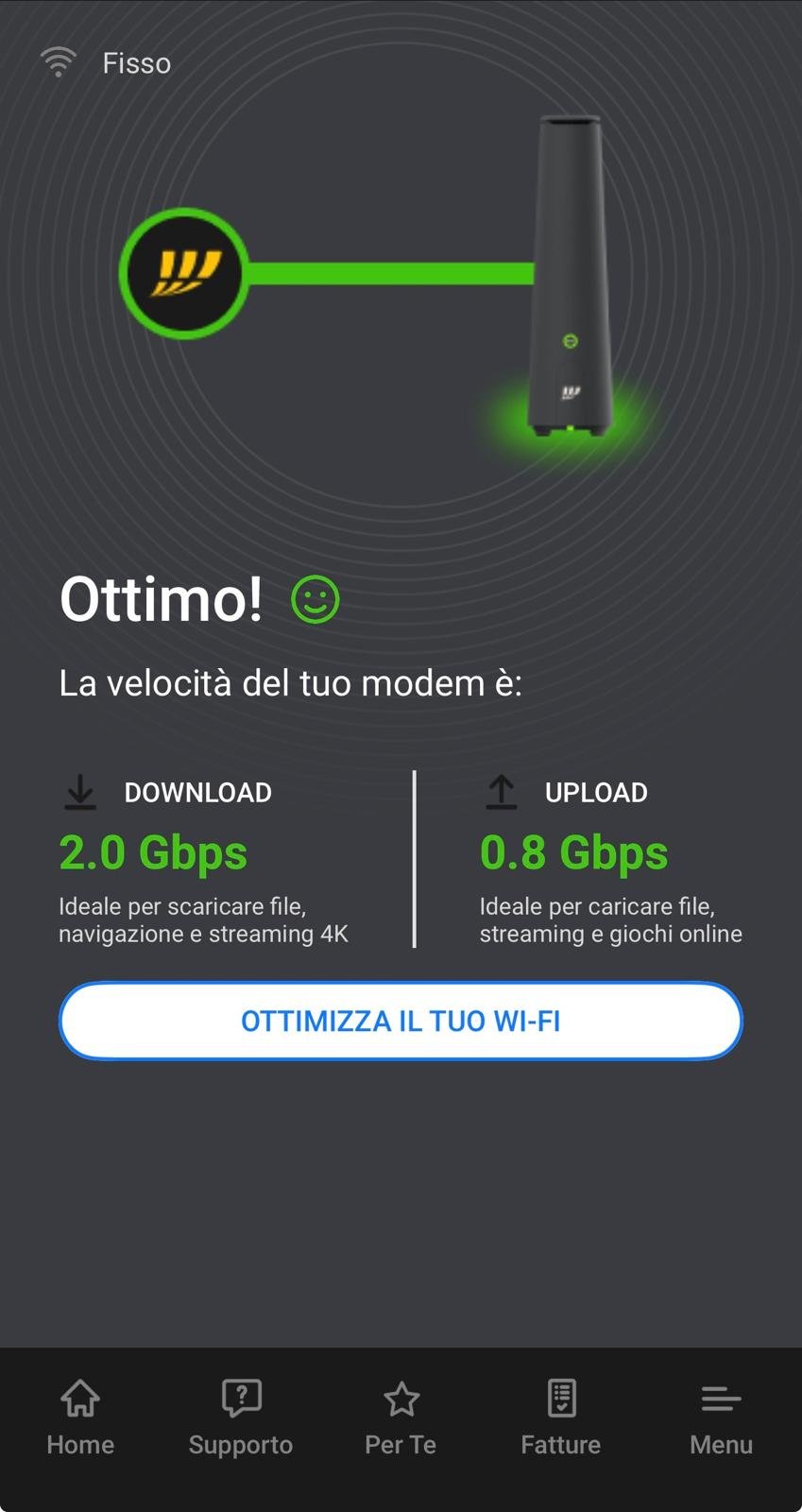This screenshot has height=1512, width=802.
Task: Tap the Ottimizza il tuo Wi-Fi button
Action: click(401, 1021)
